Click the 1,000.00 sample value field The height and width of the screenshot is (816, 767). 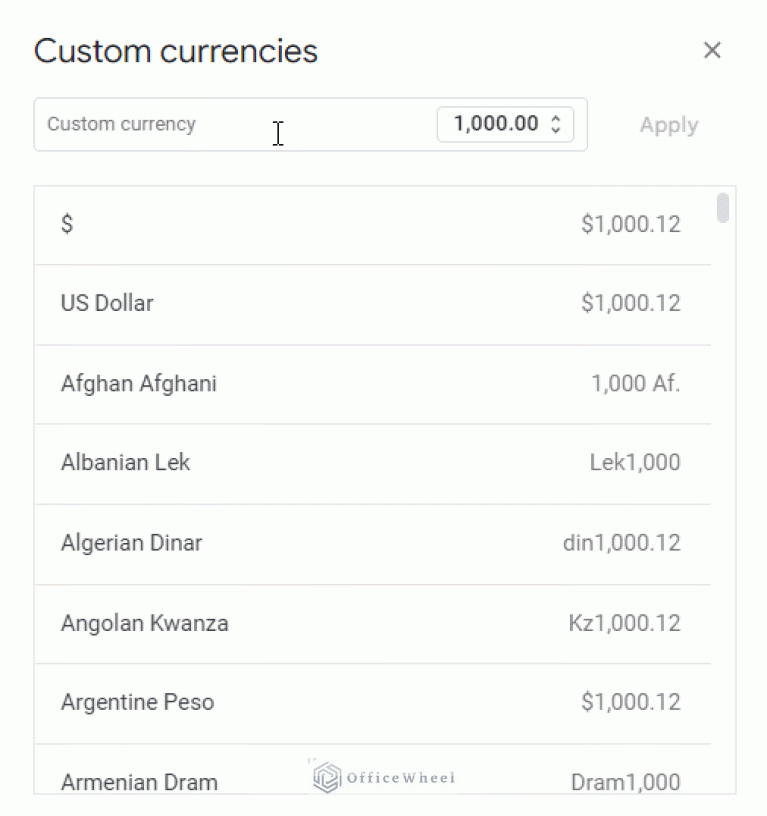[495, 124]
